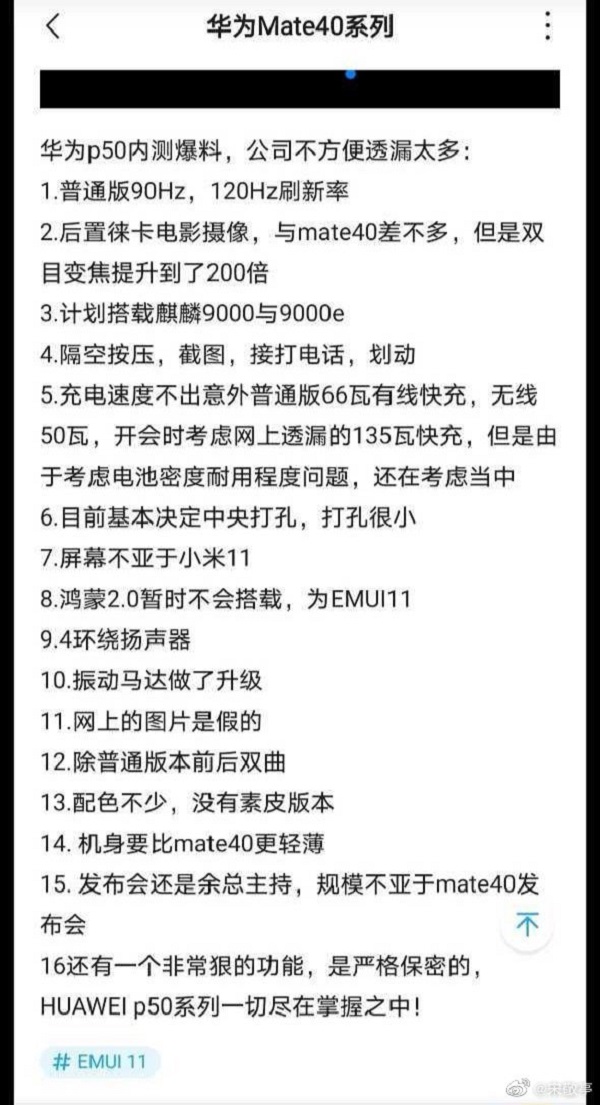This screenshot has width=600, height=1105.
Task: Go back from the 华为Mate40系列 page
Action: 52,27
